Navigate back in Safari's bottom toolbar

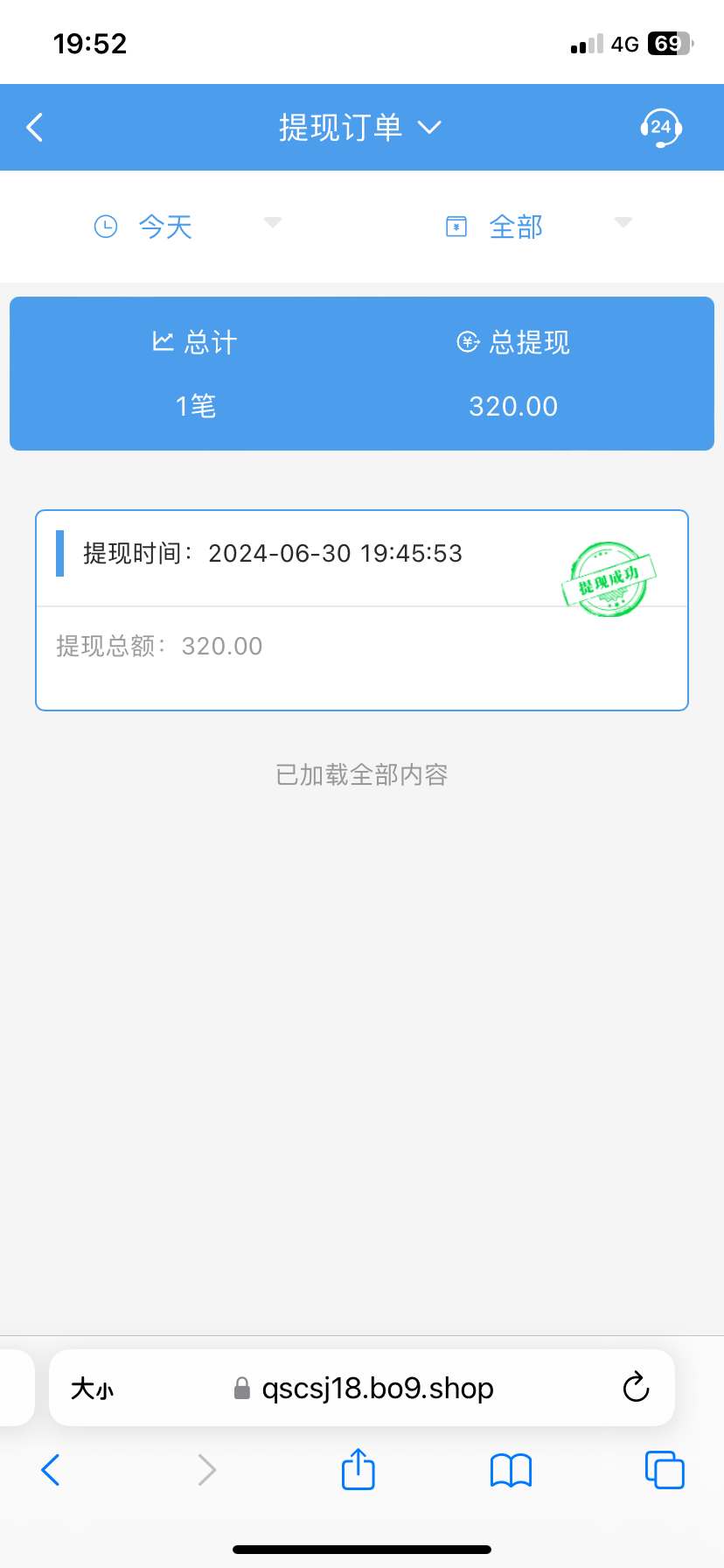coord(51,1470)
